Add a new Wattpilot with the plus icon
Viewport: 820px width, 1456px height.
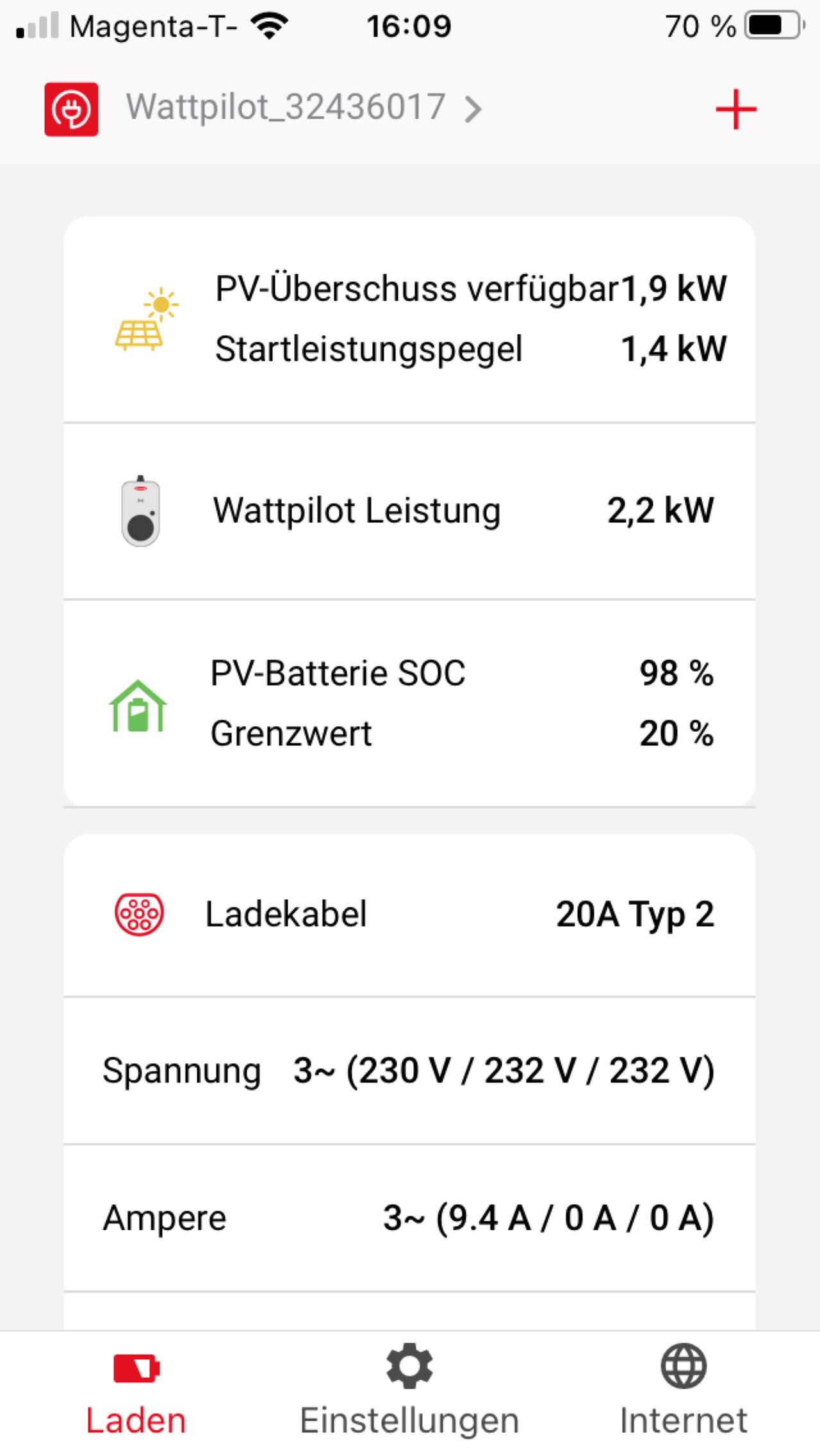[x=736, y=110]
